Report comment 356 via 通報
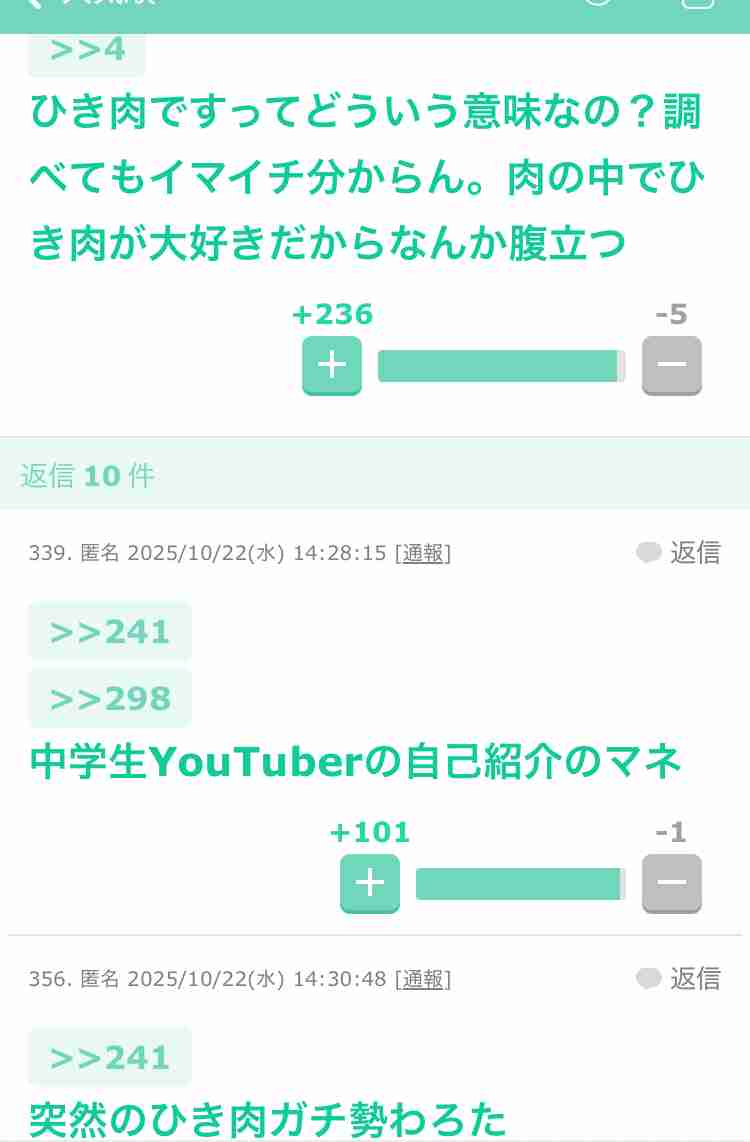Viewport: 750px width, 1142px height. 422,979
